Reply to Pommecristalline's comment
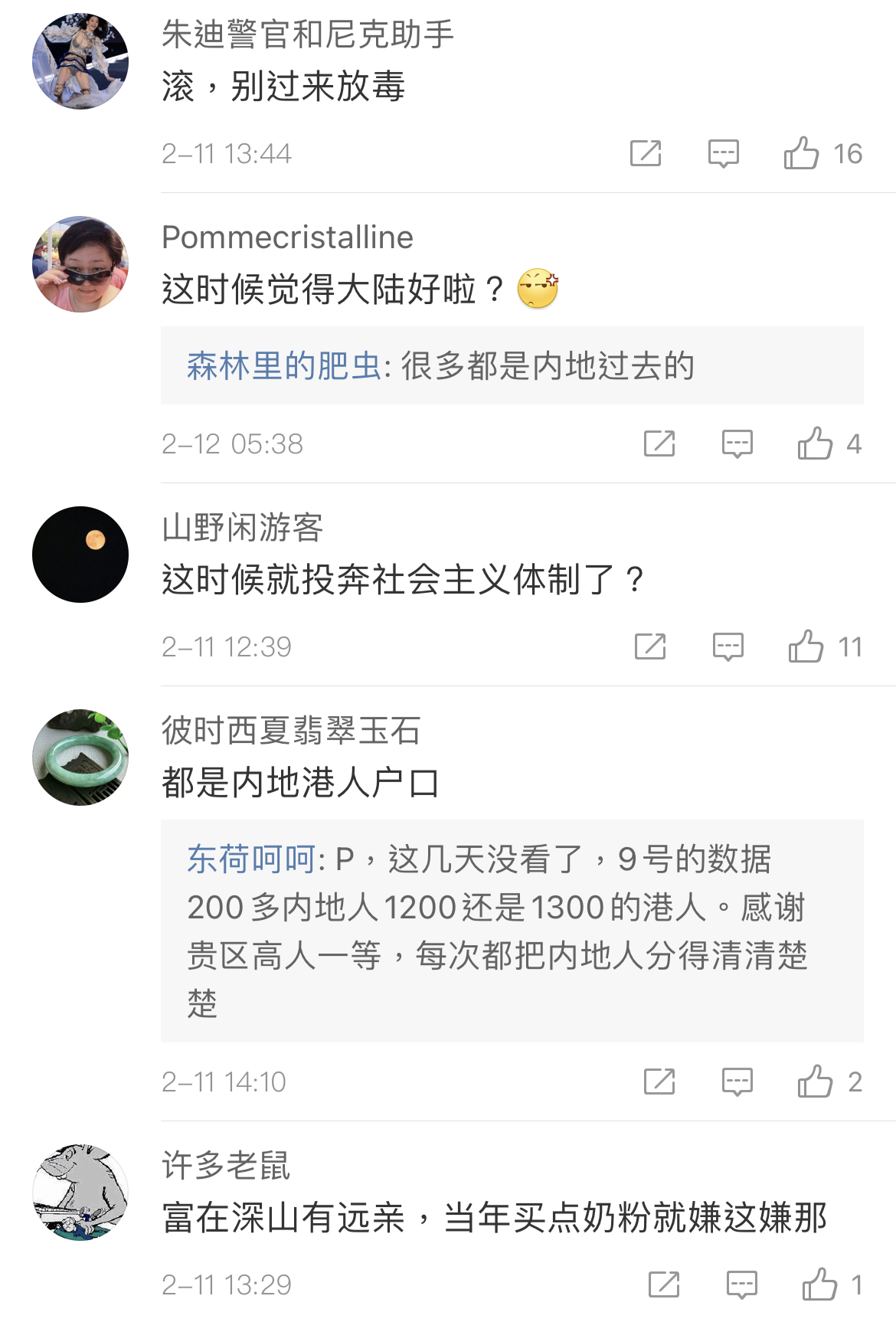 [x=737, y=443]
